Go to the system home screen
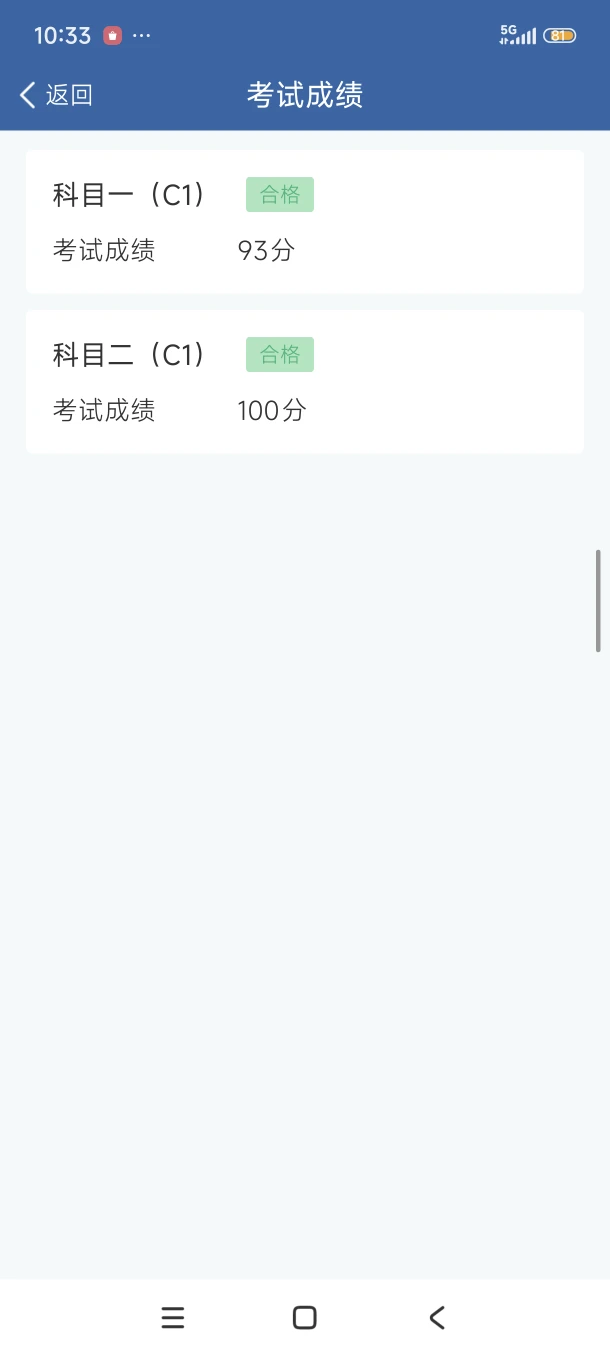The image size is (610, 1356). click(305, 1317)
